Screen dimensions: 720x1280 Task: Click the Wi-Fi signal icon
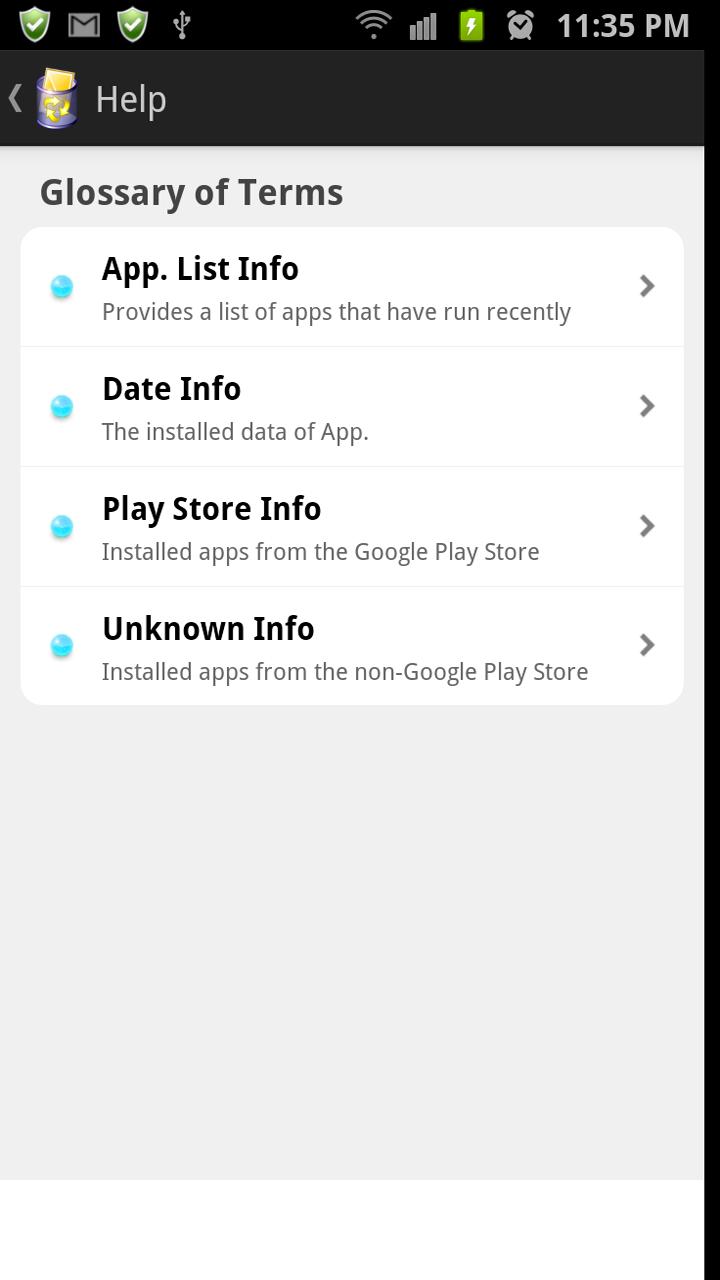pos(372,24)
